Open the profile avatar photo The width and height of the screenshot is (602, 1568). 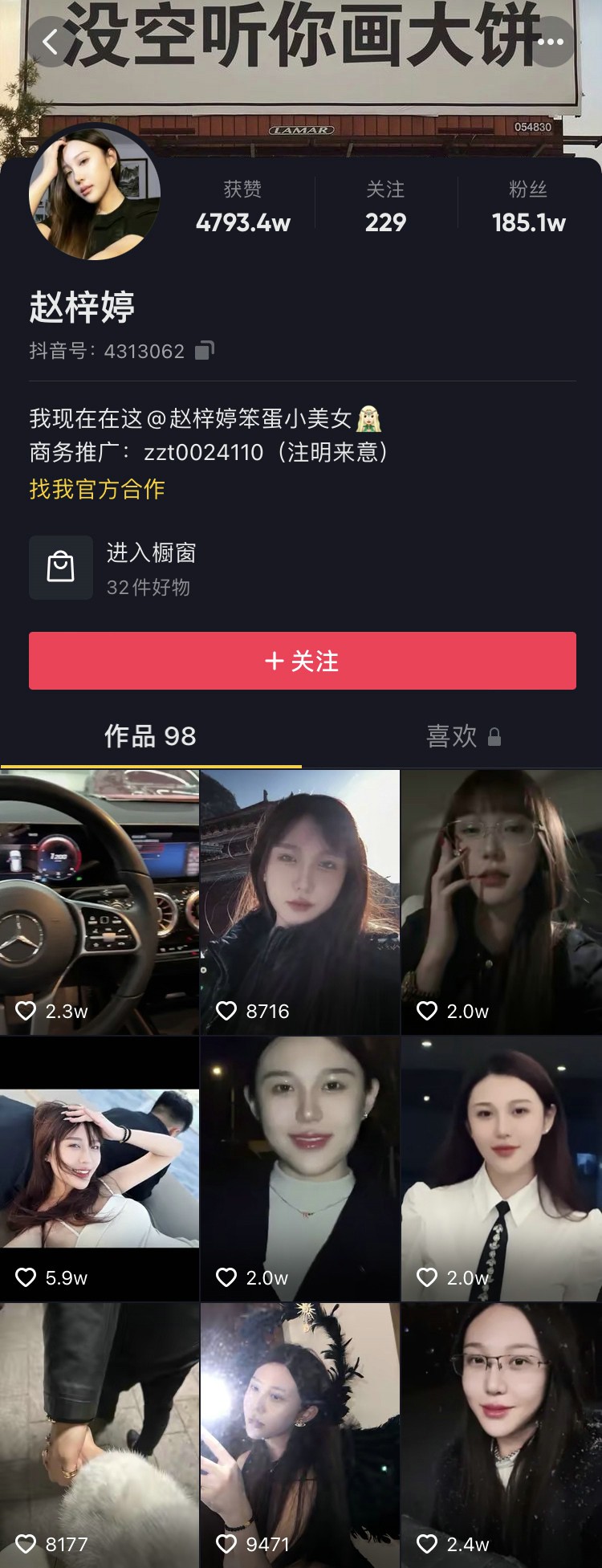click(x=95, y=193)
